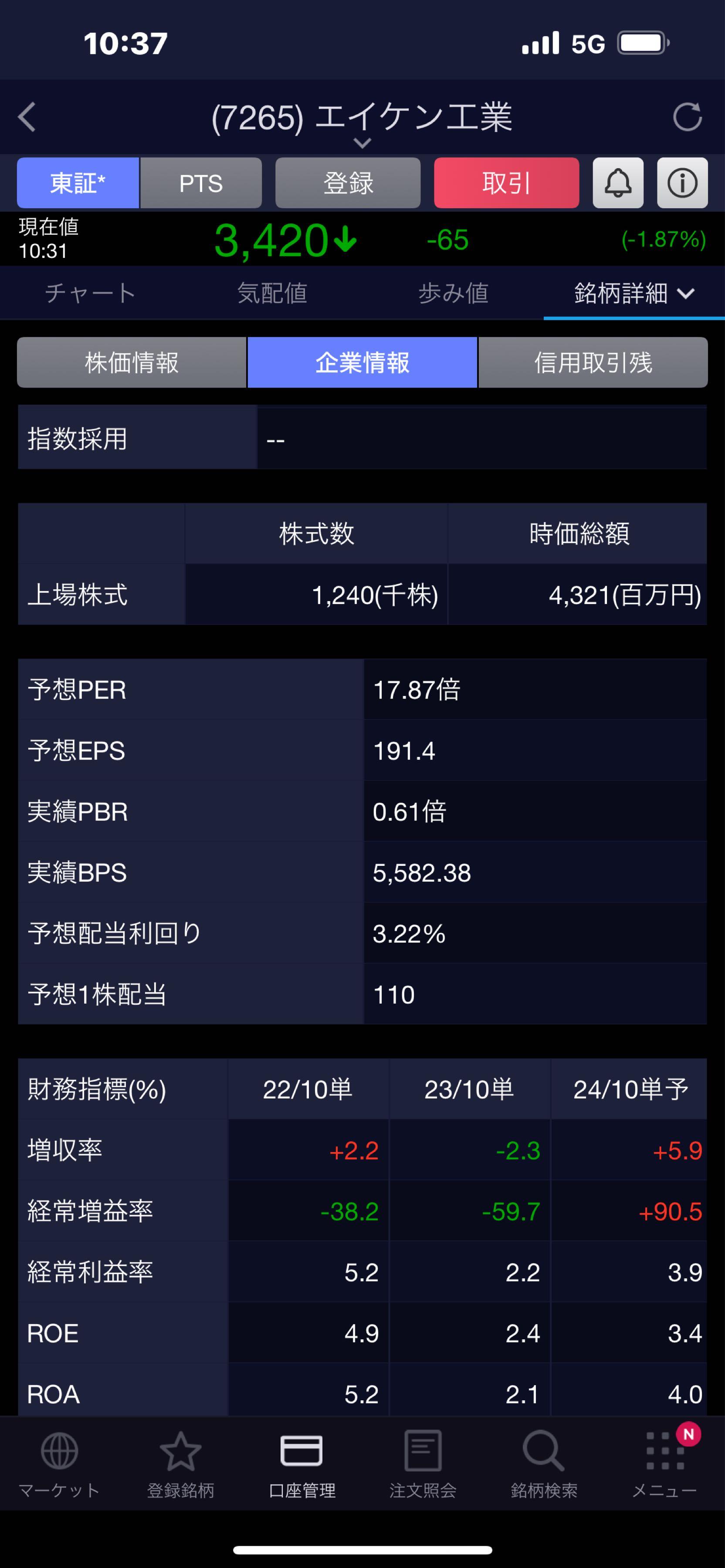The width and height of the screenshot is (725, 1568).
Task: Expand the 銘柄詳細 tab dropdown
Action: (x=634, y=294)
